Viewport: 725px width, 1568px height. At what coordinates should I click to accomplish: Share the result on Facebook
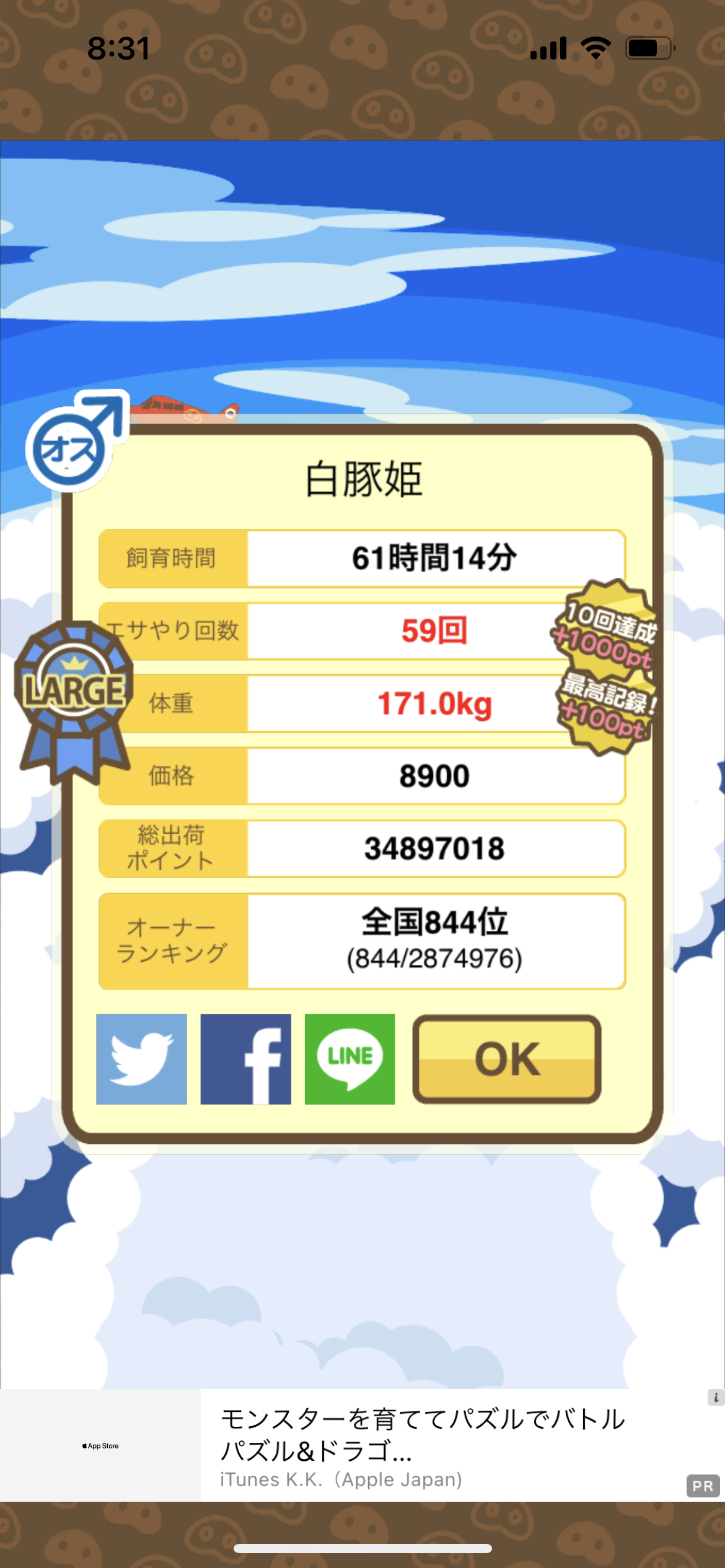click(245, 1058)
